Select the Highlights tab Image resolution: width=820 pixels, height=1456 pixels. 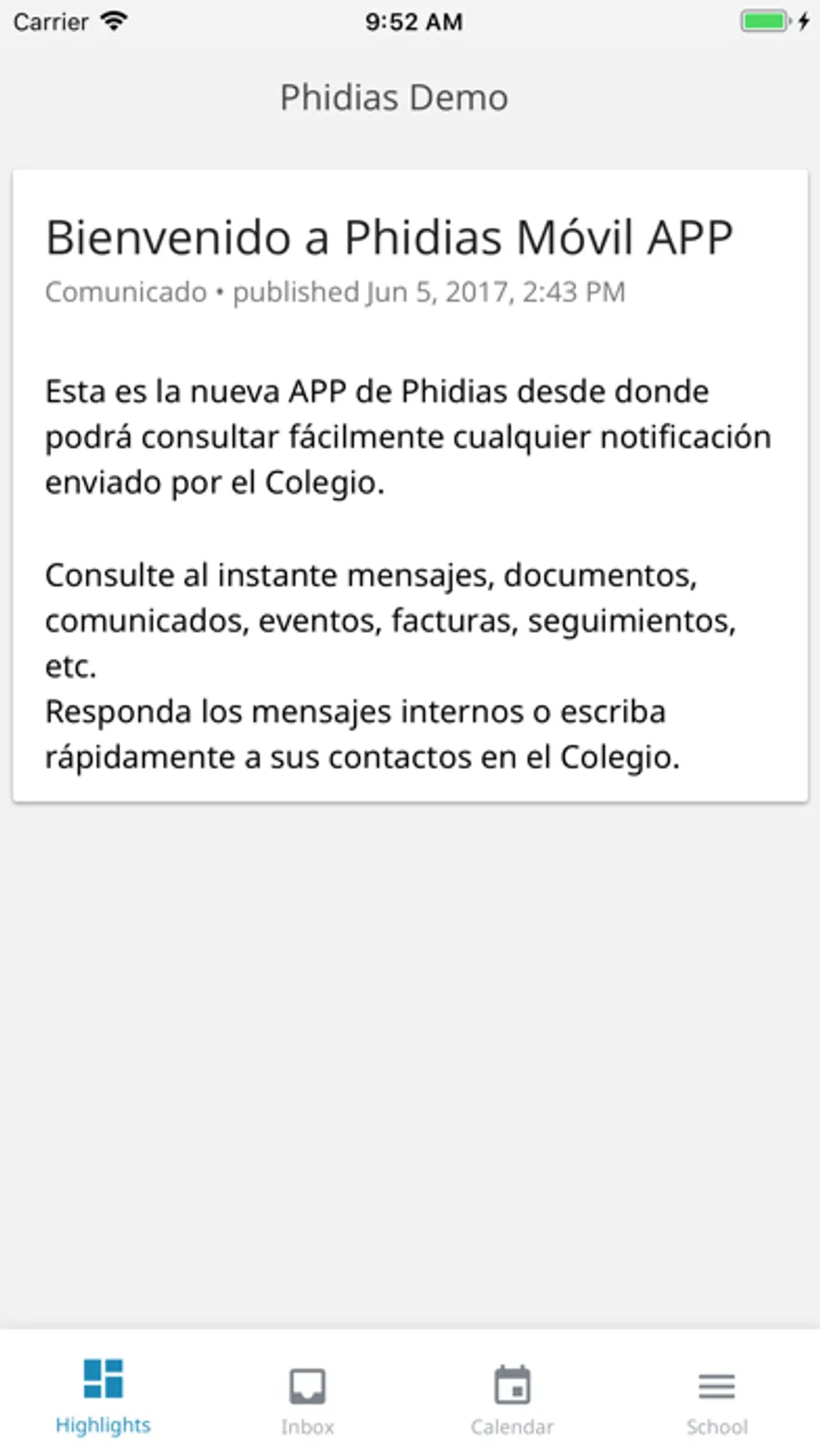[103, 1395]
